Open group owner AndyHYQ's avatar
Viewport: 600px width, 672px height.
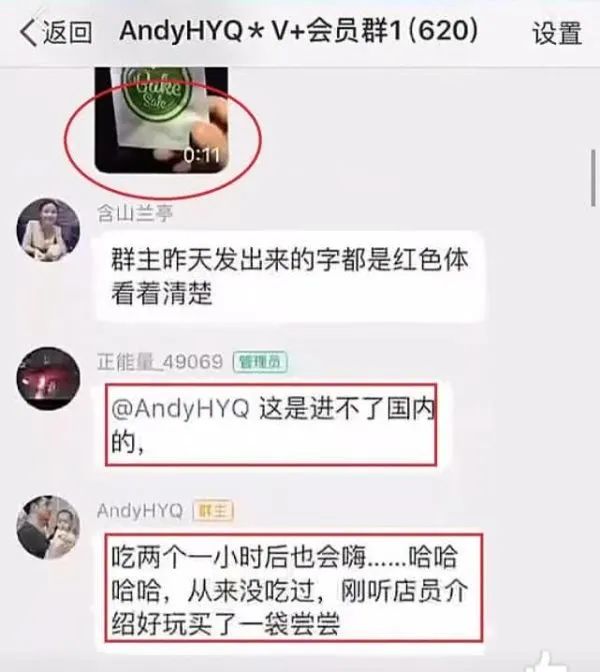click(x=48, y=526)
